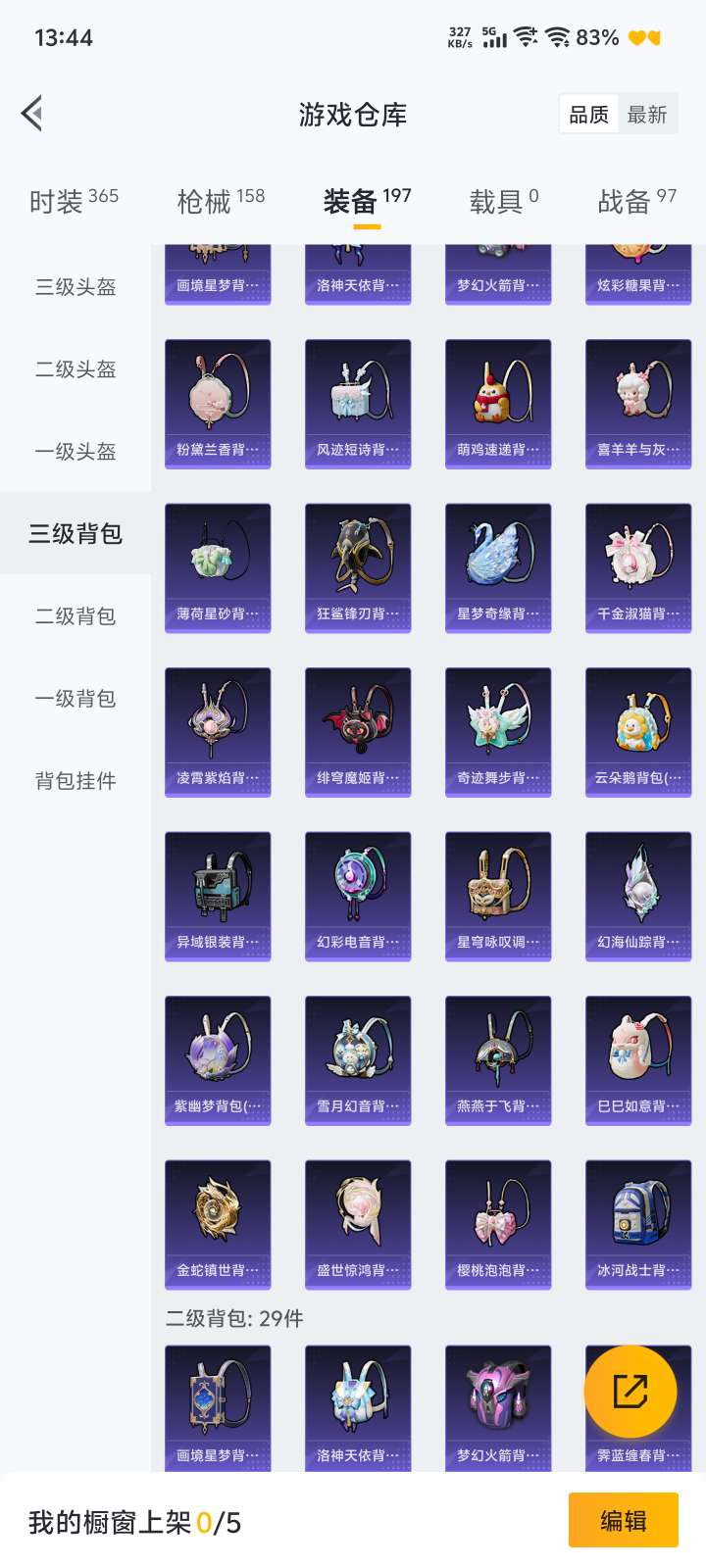Switch to the 枪械 tab
Viewport: 706px width, 1568px height.
[221, 201]
